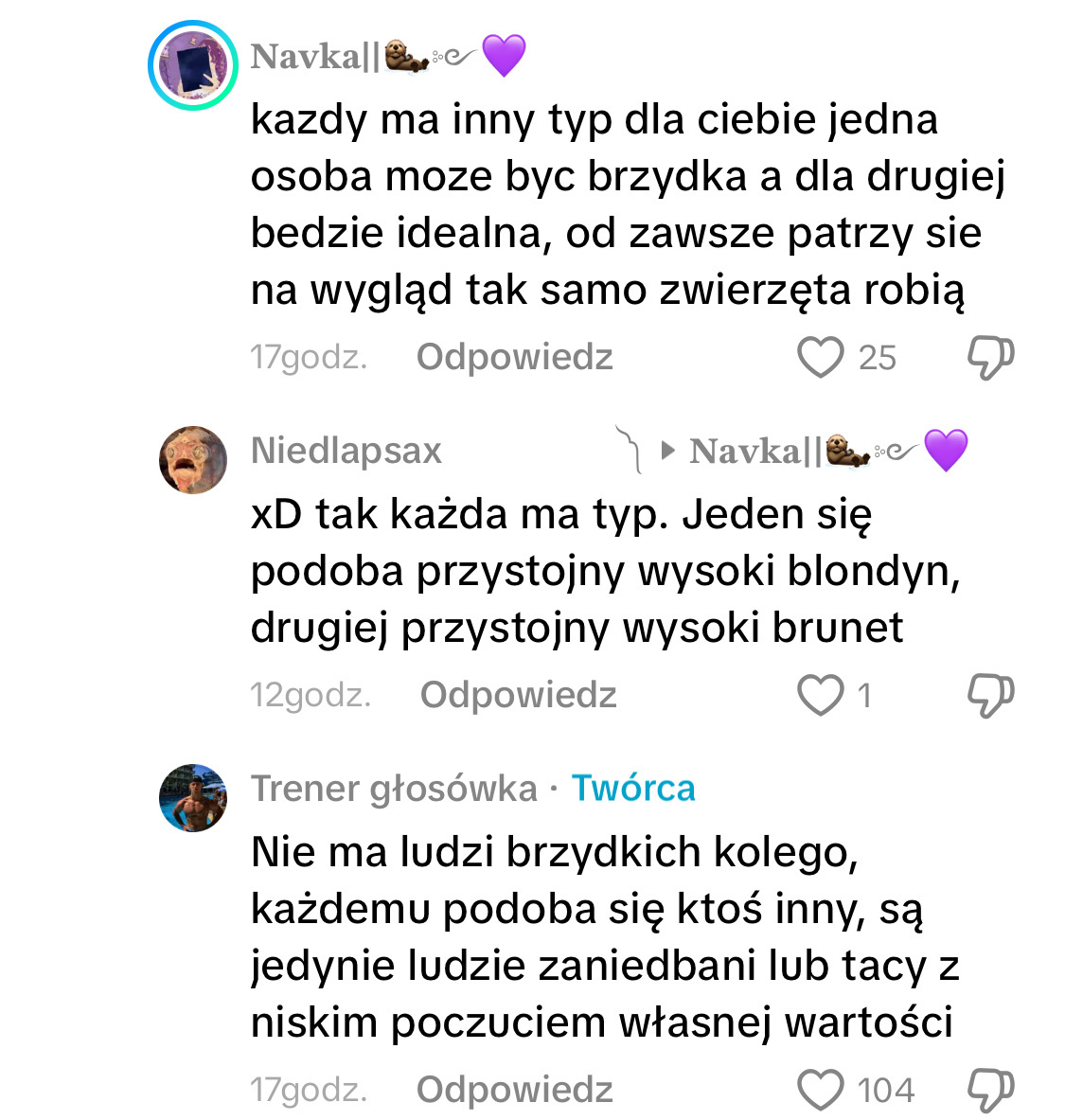Reply to Navka's comment via Odpowiedz
Viewport: 1065px width, 1120px height.
coord(514,358)
